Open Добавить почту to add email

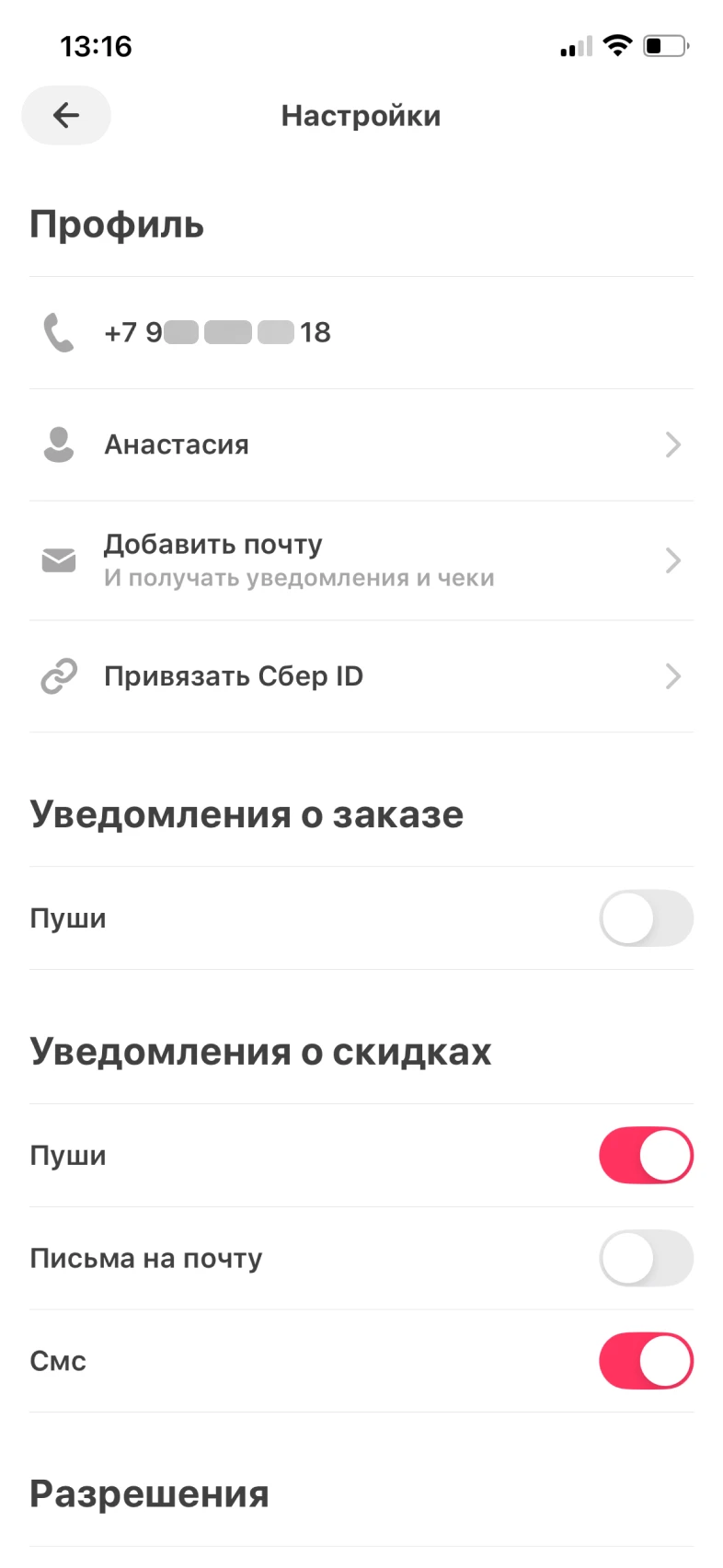361,560
